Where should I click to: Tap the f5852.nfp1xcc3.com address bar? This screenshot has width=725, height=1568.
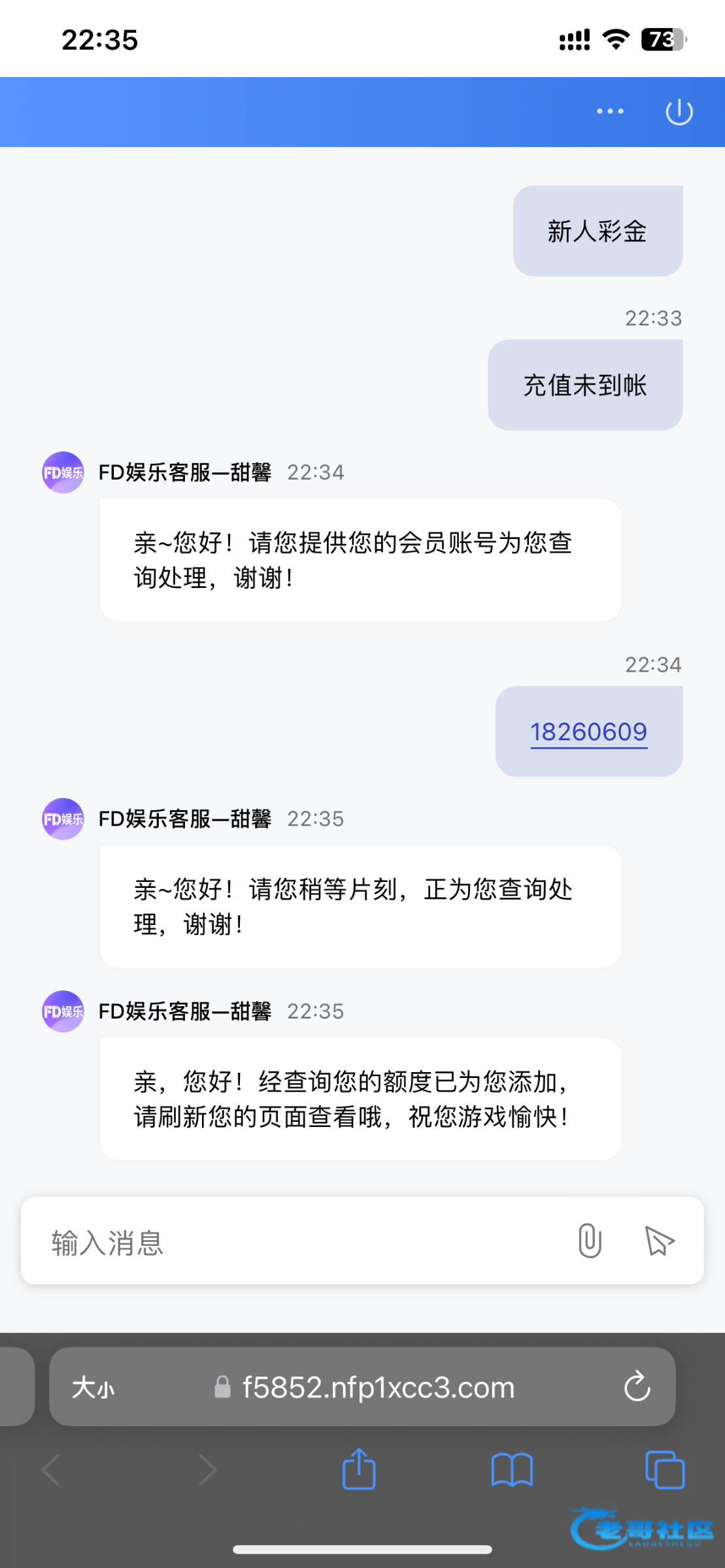(x=363, y=1386)
